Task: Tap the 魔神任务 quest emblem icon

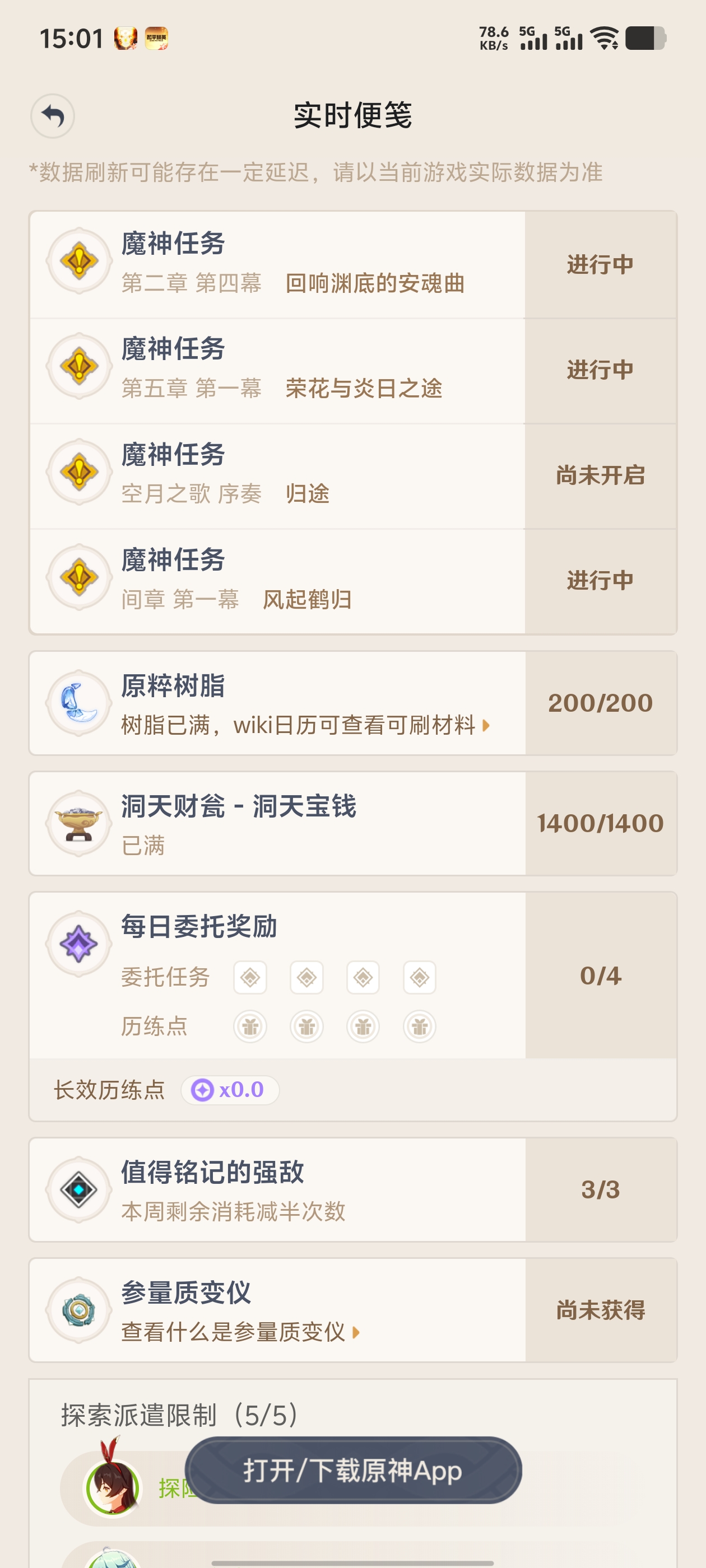Action: point(78,260)
